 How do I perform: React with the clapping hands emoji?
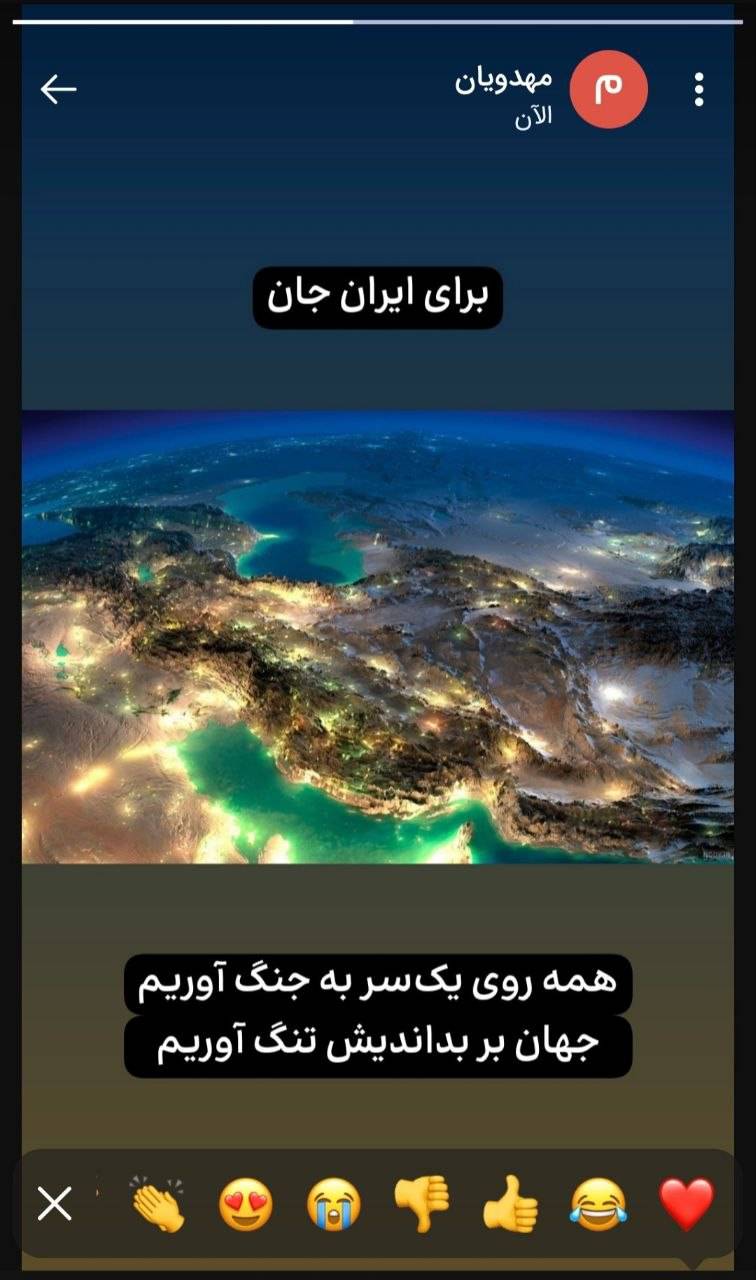point(158,1204)
